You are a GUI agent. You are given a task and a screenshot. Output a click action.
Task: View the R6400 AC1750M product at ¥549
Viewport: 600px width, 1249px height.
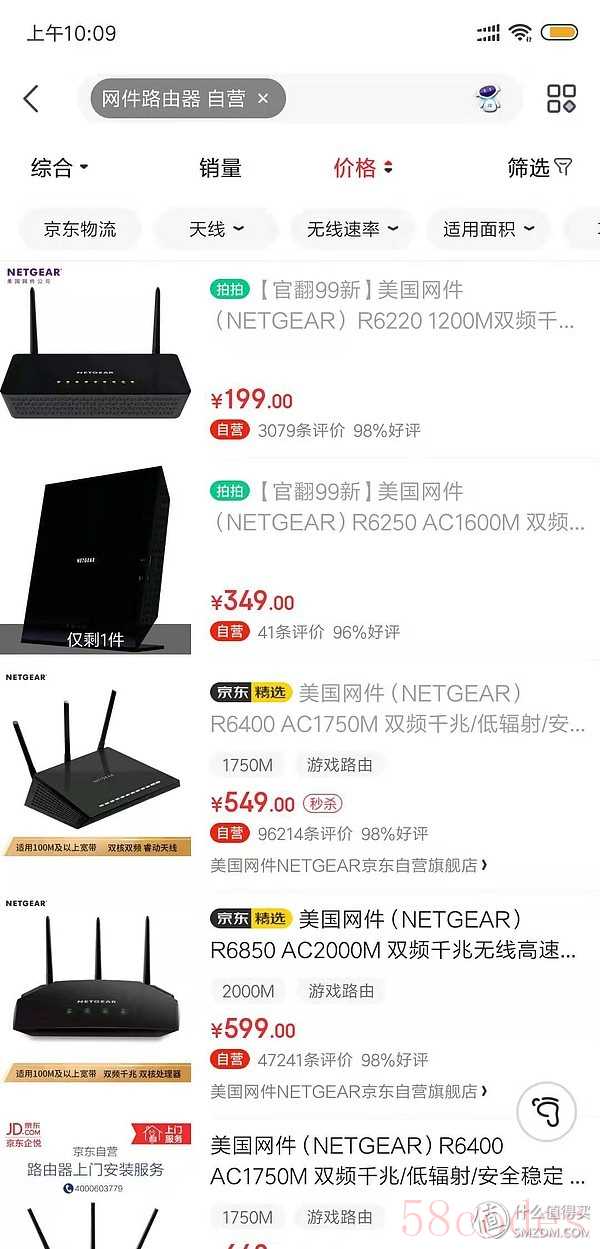click(395, 708)
